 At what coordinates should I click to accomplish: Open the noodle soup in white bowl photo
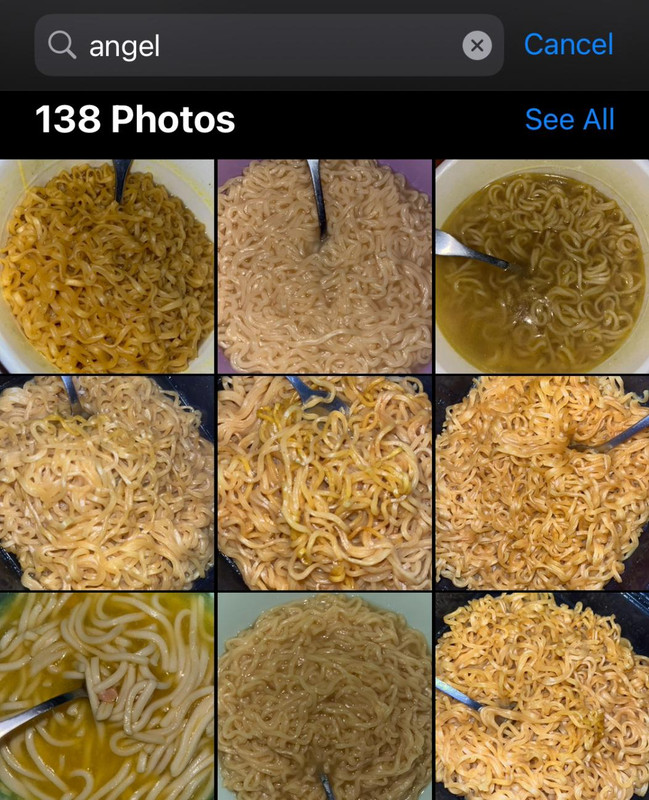(x=542, y=266)
